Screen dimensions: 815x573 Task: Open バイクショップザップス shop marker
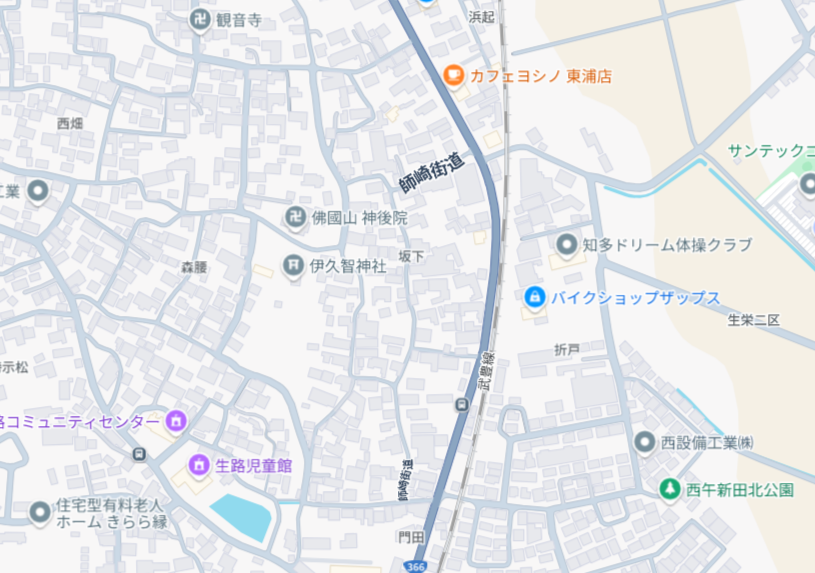click(x=534, y=297)
